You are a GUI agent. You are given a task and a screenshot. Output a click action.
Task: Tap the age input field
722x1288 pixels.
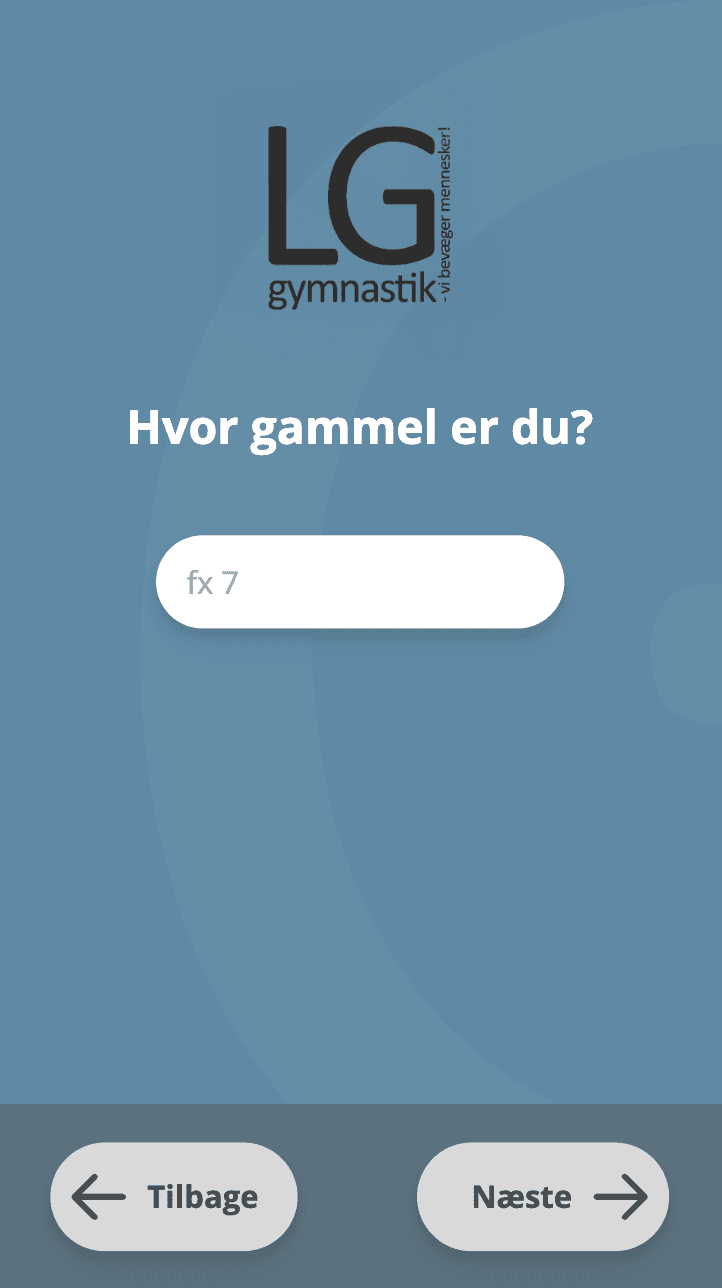pyautogui.click(x=360, y=582)
